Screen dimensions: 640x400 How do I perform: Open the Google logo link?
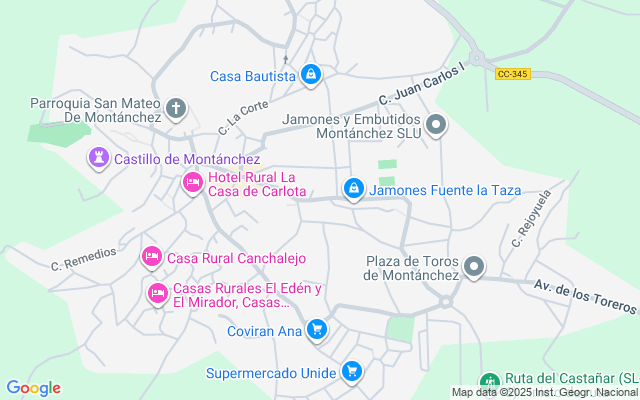click(x=33, y=388)
